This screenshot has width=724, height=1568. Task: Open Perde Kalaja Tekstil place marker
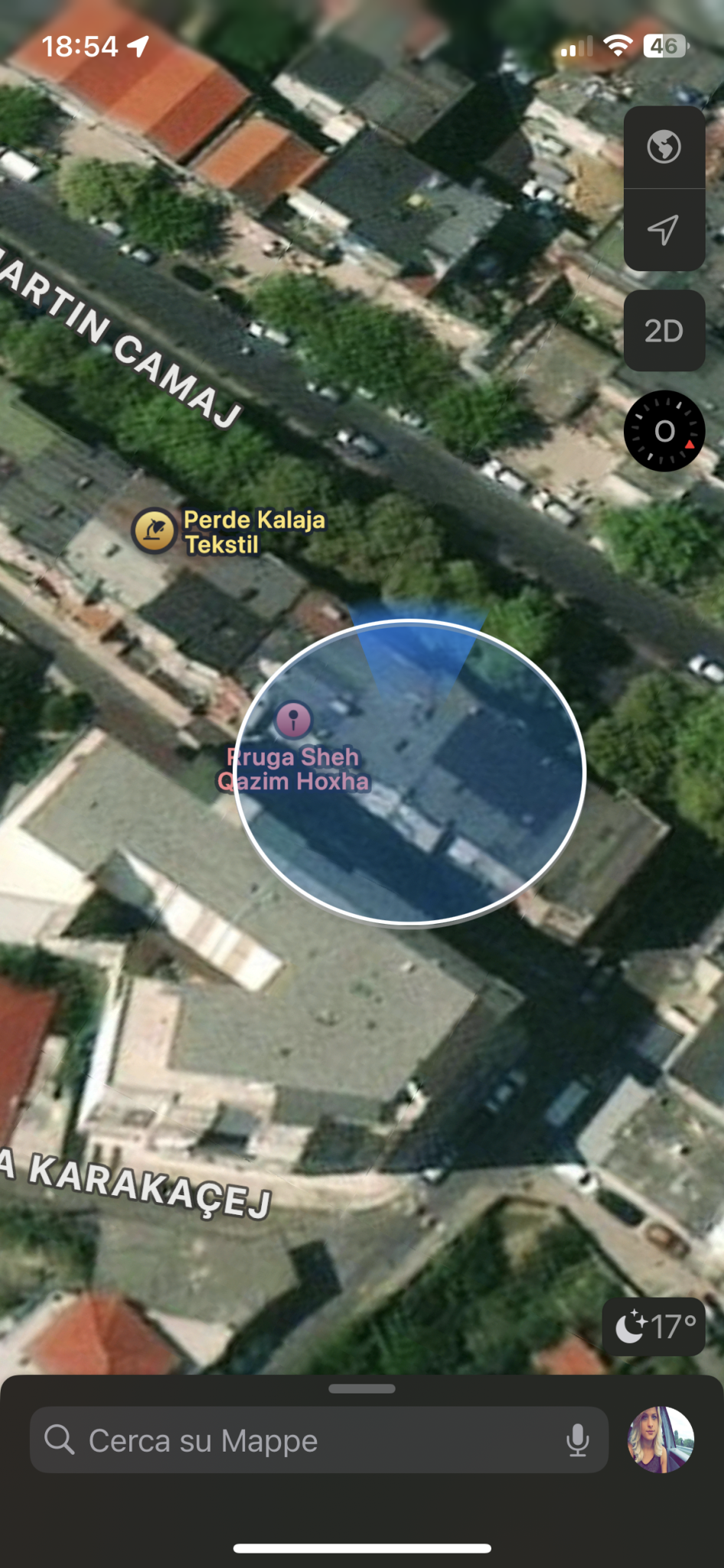(155, 531)
